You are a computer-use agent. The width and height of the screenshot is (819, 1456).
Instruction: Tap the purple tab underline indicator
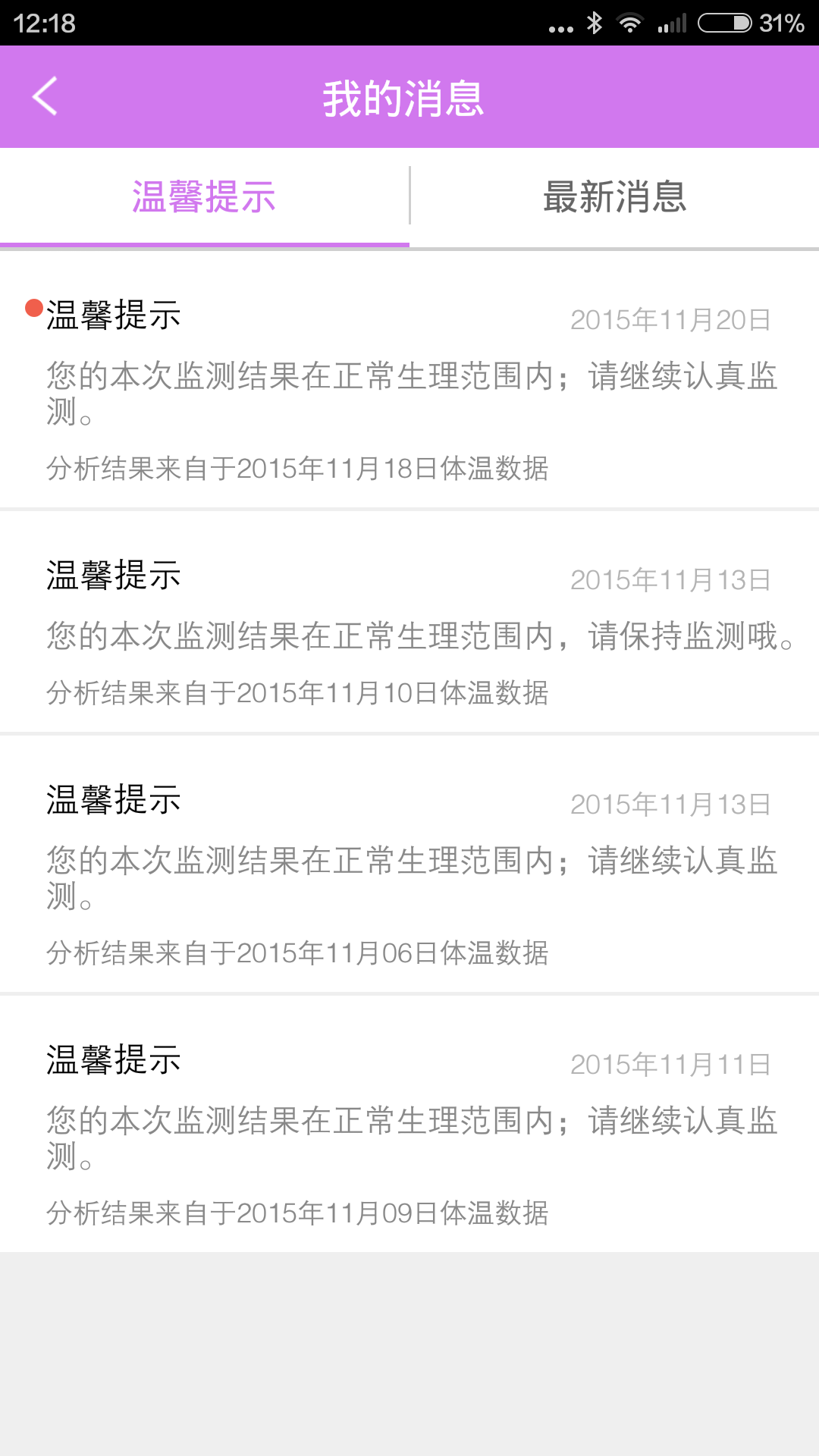[x=205, y=246]
